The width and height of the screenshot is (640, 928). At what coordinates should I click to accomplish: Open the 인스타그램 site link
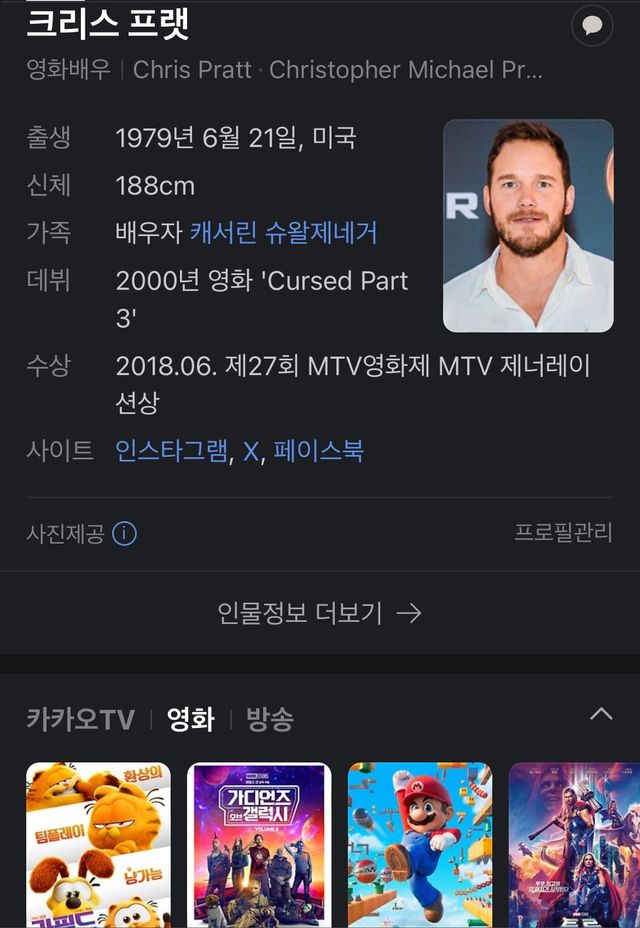coord(172,451)
